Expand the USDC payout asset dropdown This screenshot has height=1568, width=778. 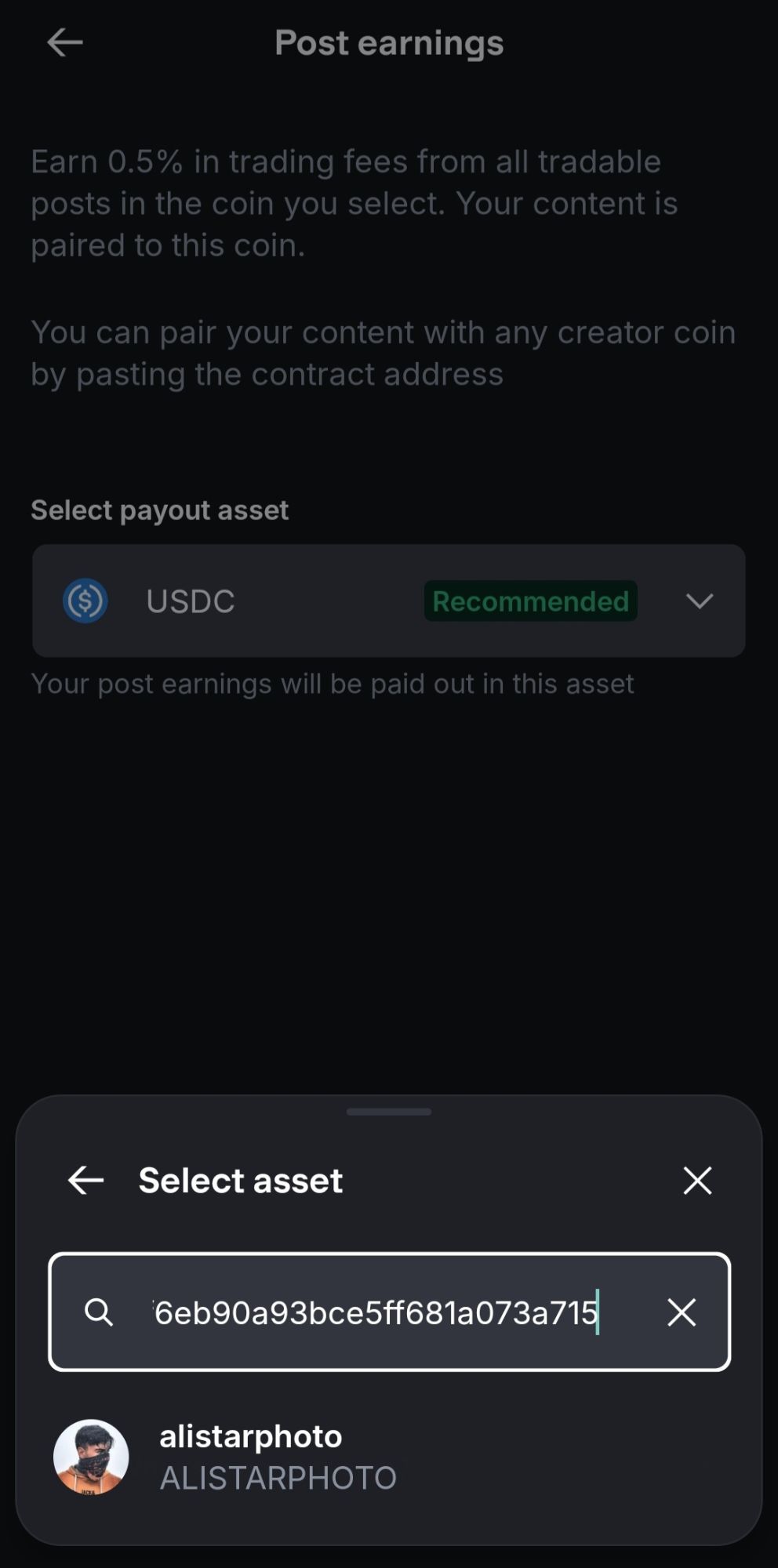pos(699,601)
